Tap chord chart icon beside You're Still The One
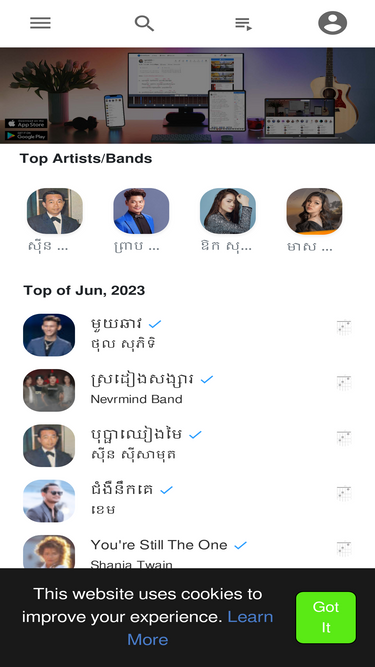This screenshot has width=375, height=667. point(344,549)
